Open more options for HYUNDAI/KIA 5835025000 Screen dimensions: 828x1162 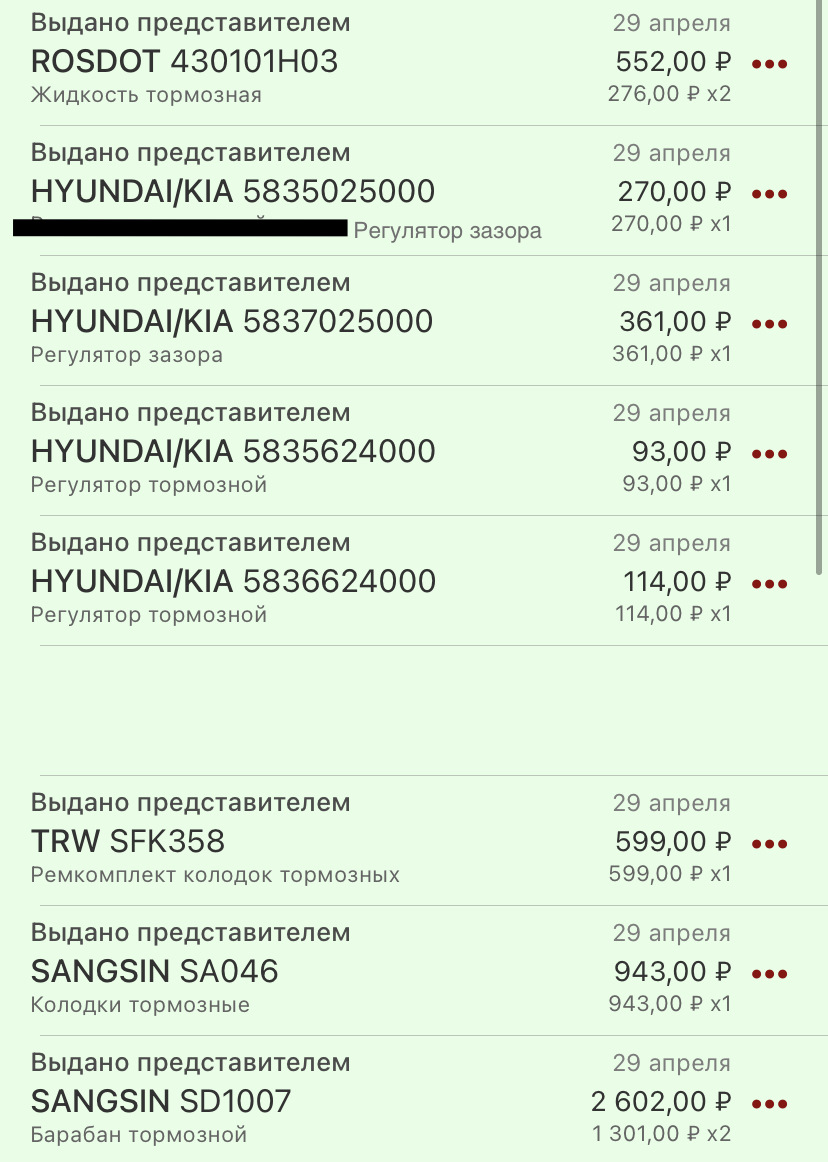[769, 194]
